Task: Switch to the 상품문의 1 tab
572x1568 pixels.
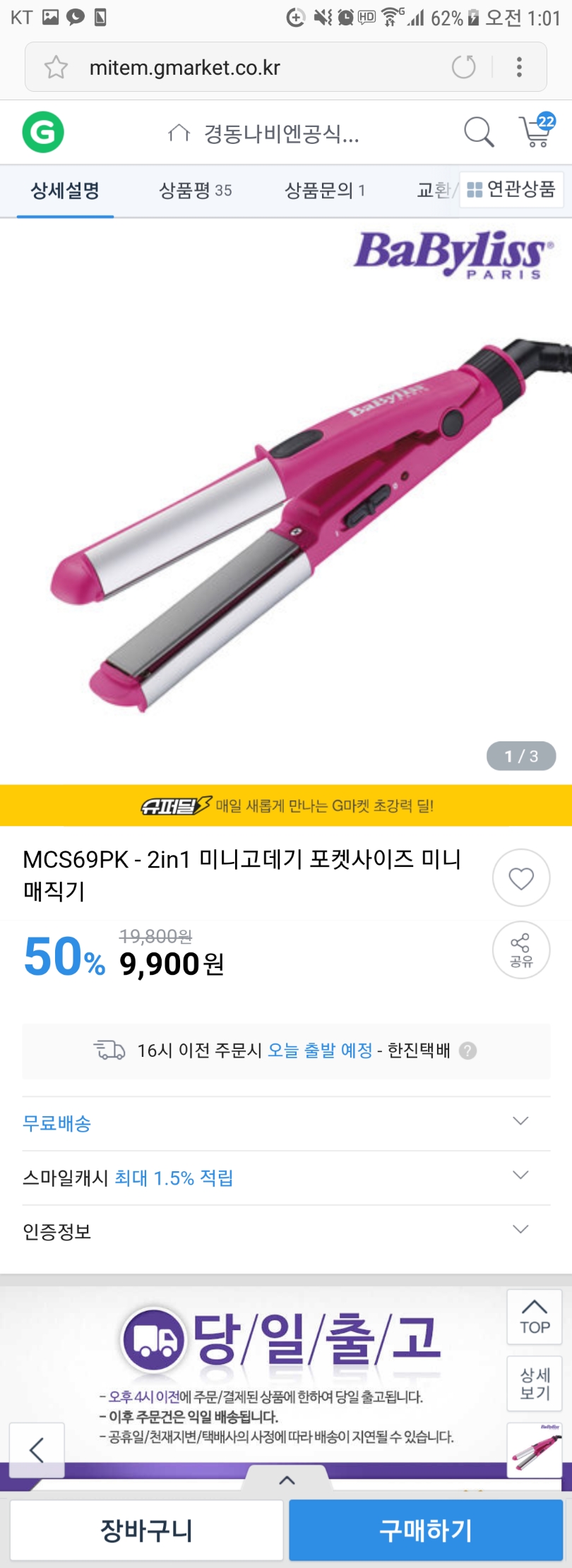Action: [325, 190]
